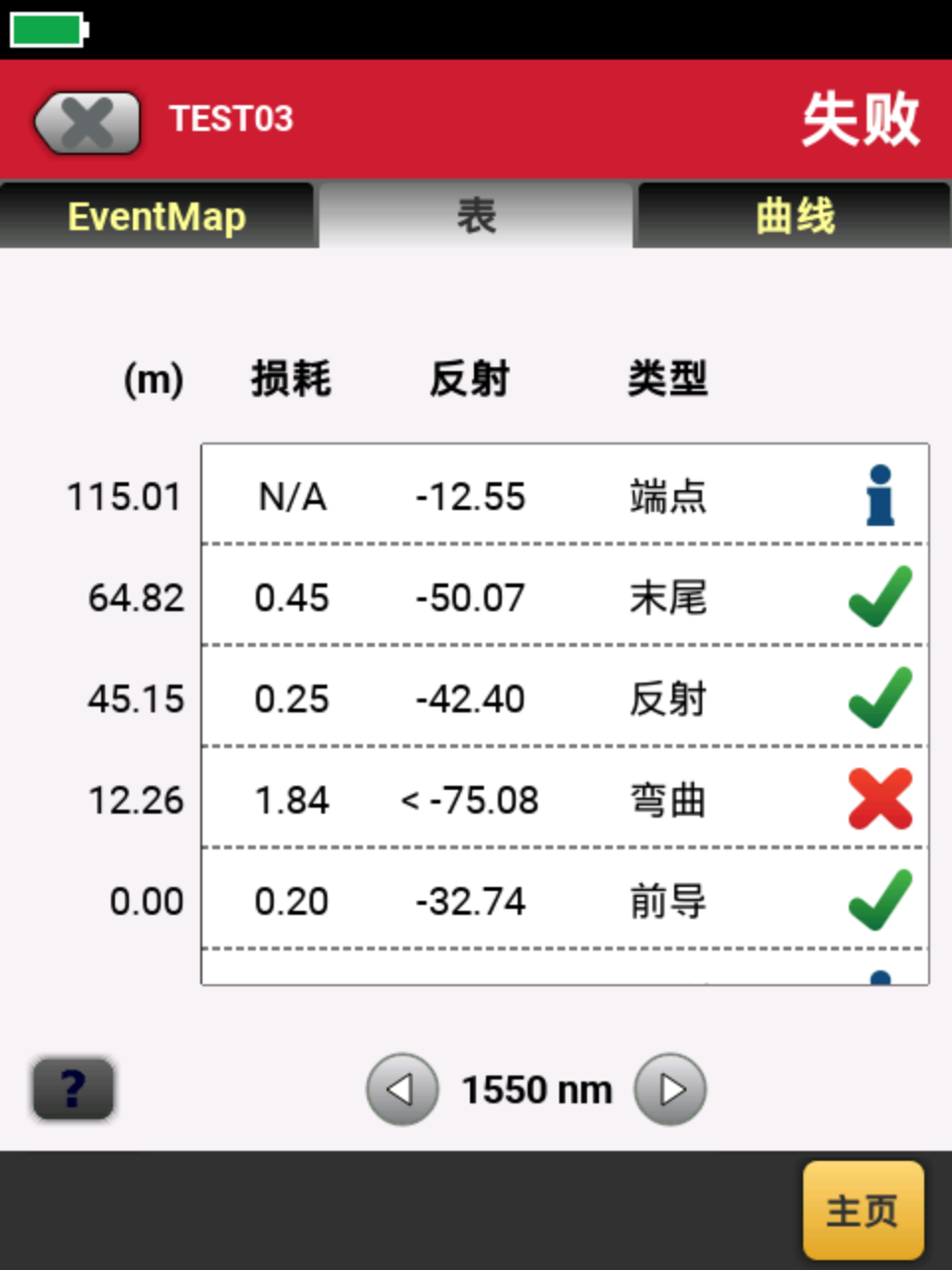Close the TEST03 result screen
Screen dimensions: 952x1270
(x=87, y=123)
